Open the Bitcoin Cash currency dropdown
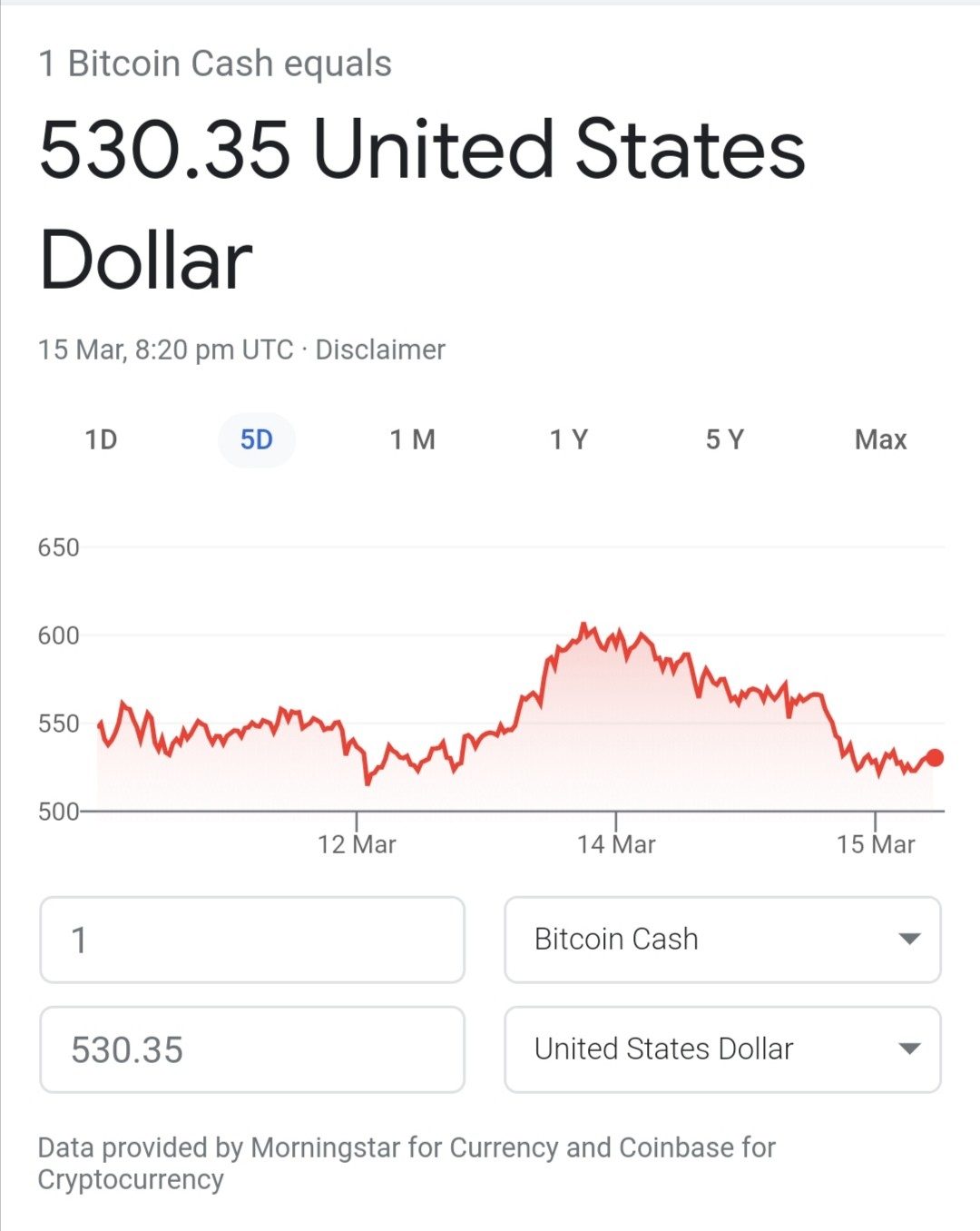Viewport: 980px width, 1231px height. [722, 940]
